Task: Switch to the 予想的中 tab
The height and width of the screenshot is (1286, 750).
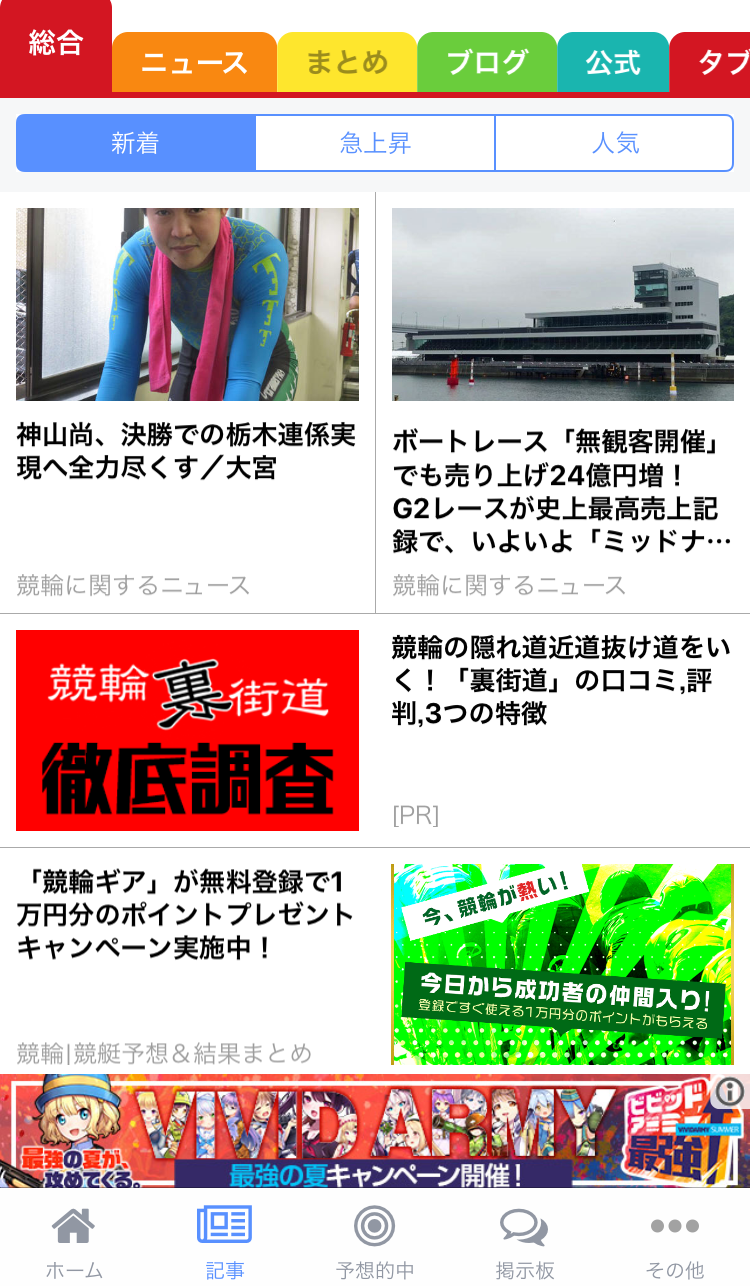Action: [375, 1240]
